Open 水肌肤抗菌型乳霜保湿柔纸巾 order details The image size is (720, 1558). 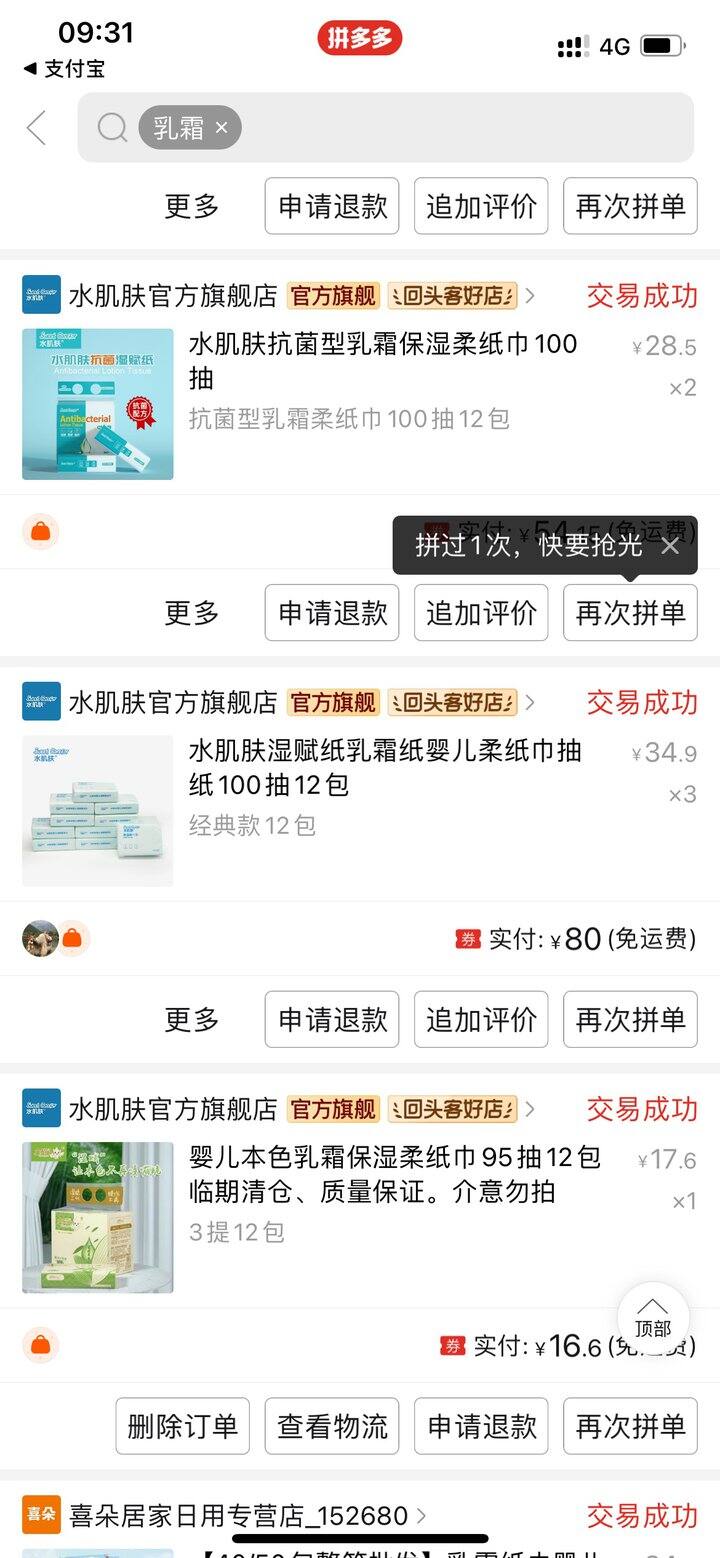pyautogui.click(x=383, y=361)
